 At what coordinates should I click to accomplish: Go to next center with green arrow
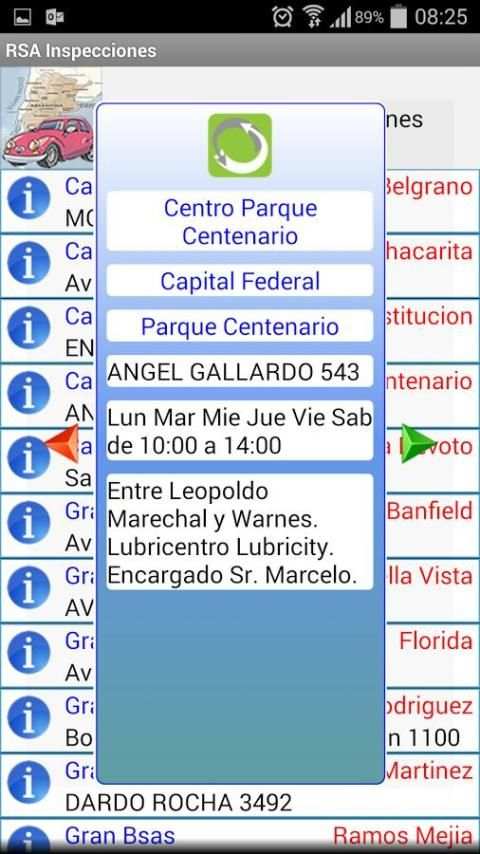click(418, 444)
